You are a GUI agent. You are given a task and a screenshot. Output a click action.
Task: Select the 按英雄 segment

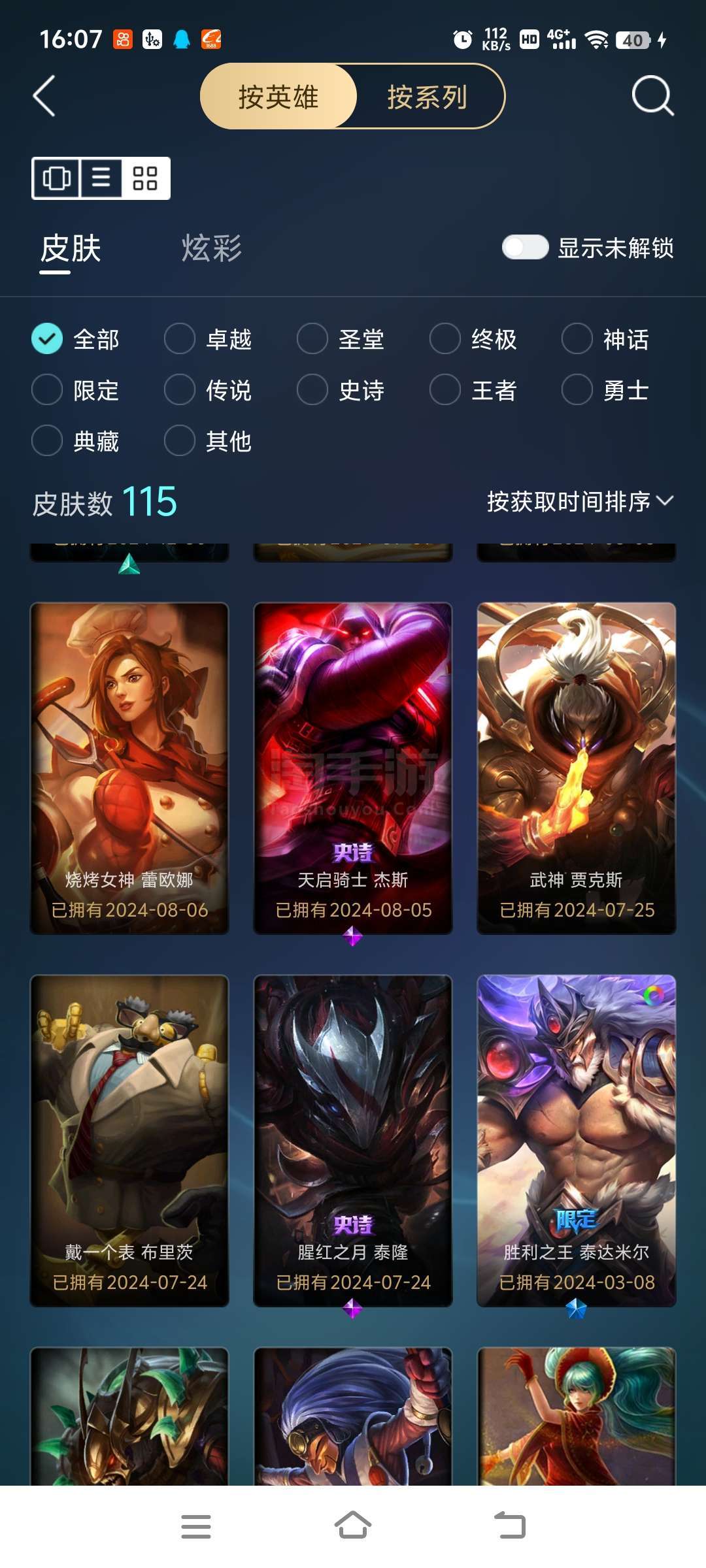(278, 97)
